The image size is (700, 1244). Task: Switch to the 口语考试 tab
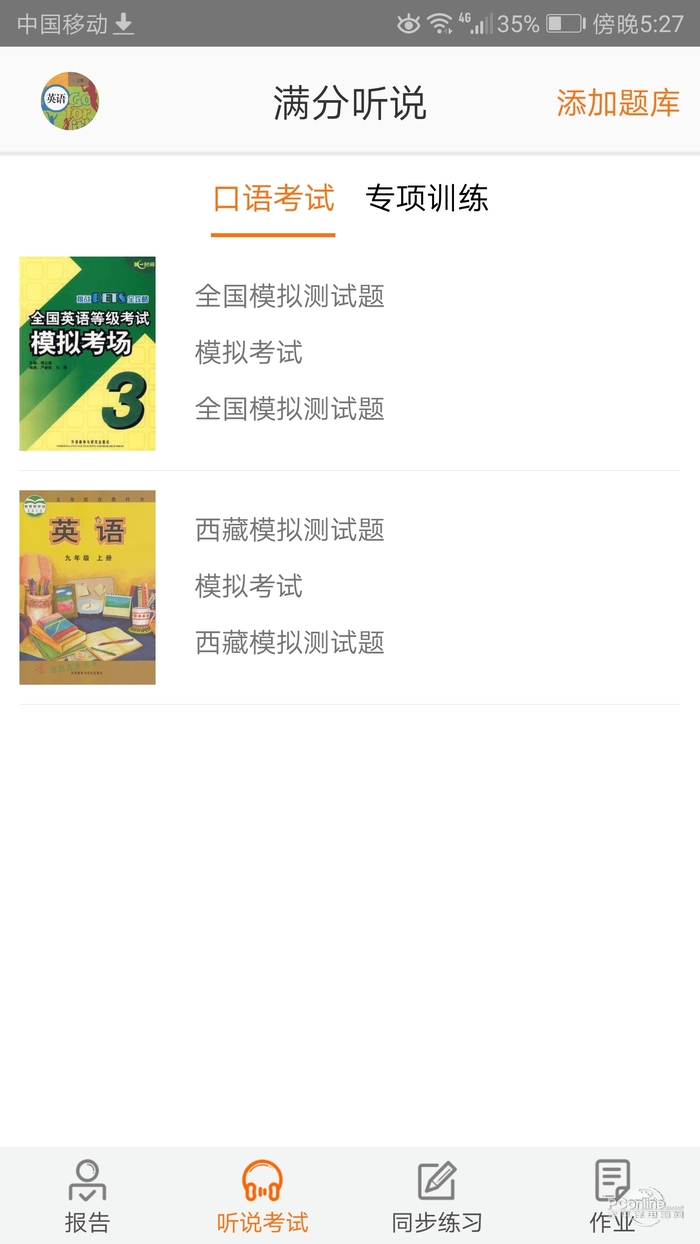click(x=273, y=199)
